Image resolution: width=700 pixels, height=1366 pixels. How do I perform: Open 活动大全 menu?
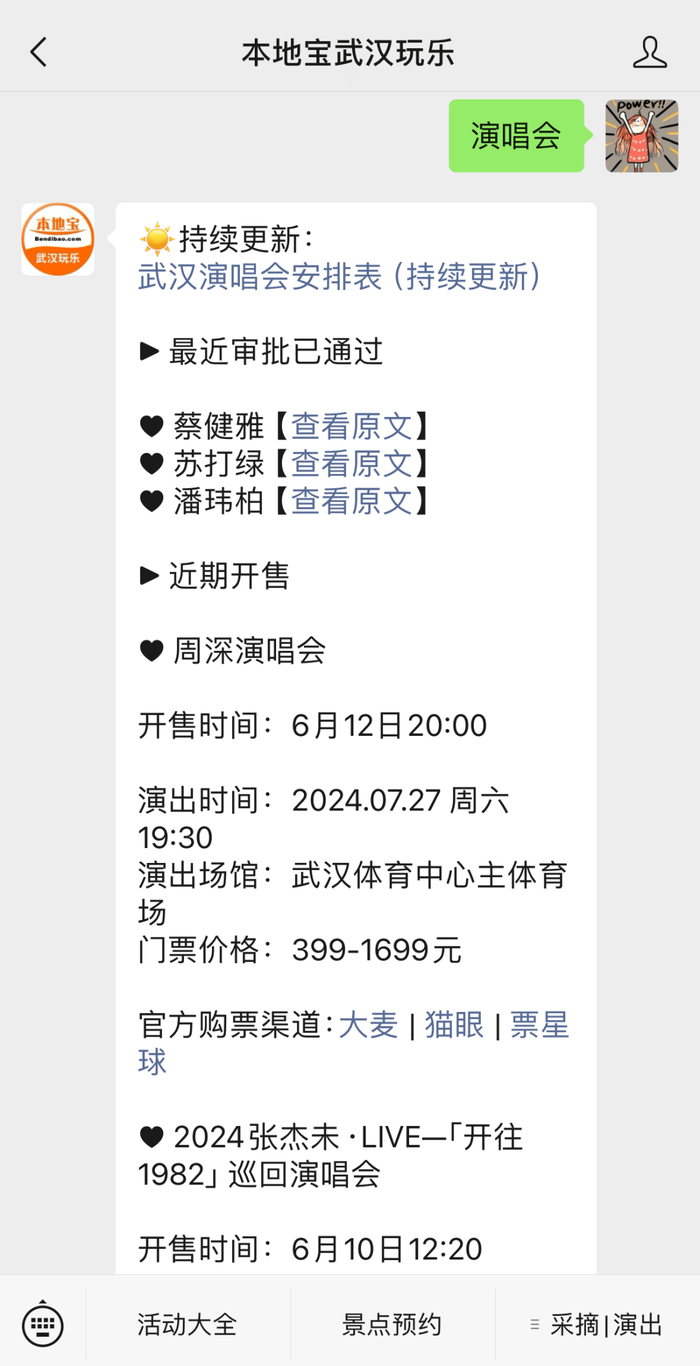coord(188,1325)
